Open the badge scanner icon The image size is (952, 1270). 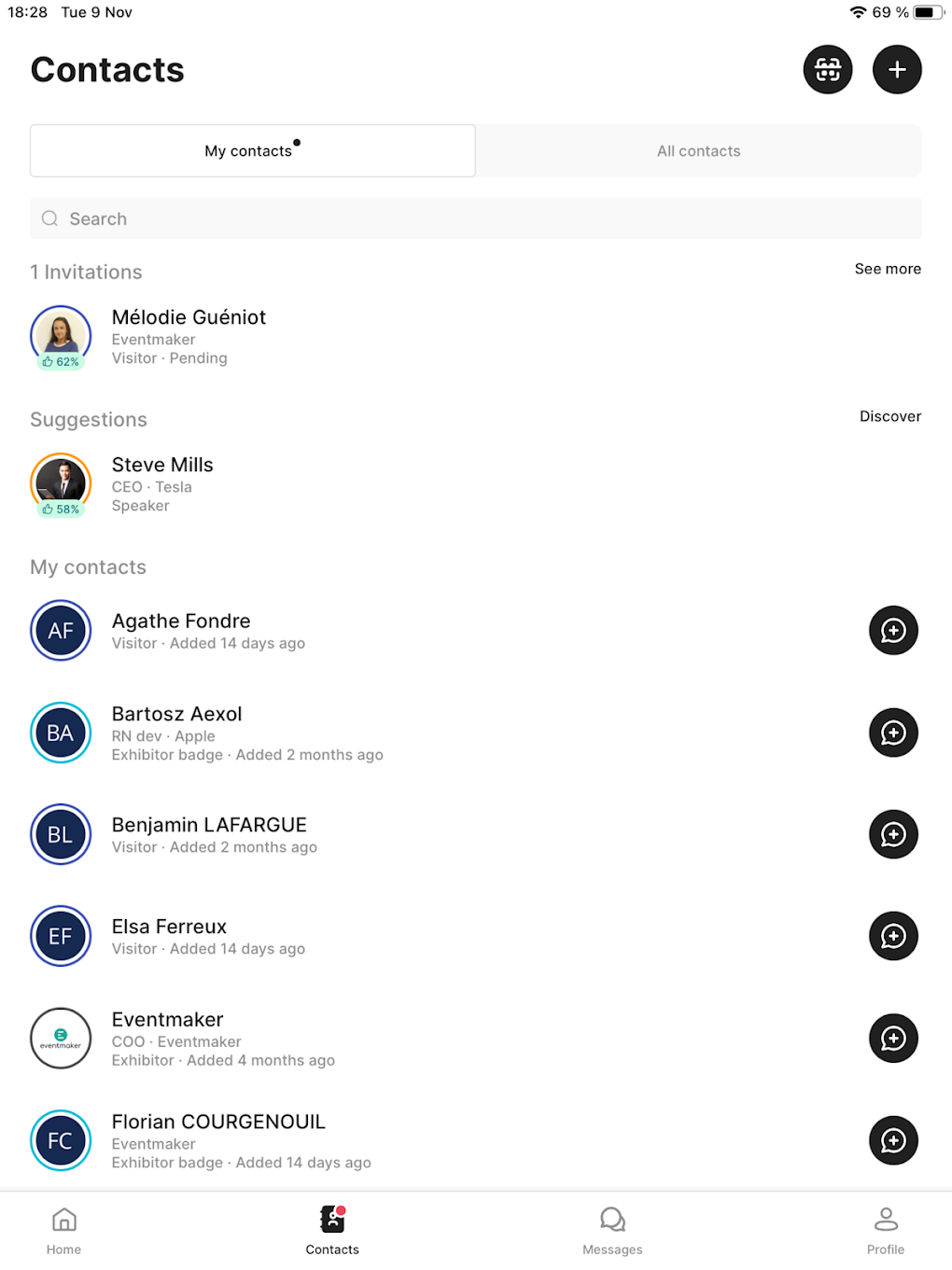pyautogui.click(x=828, y=70)
